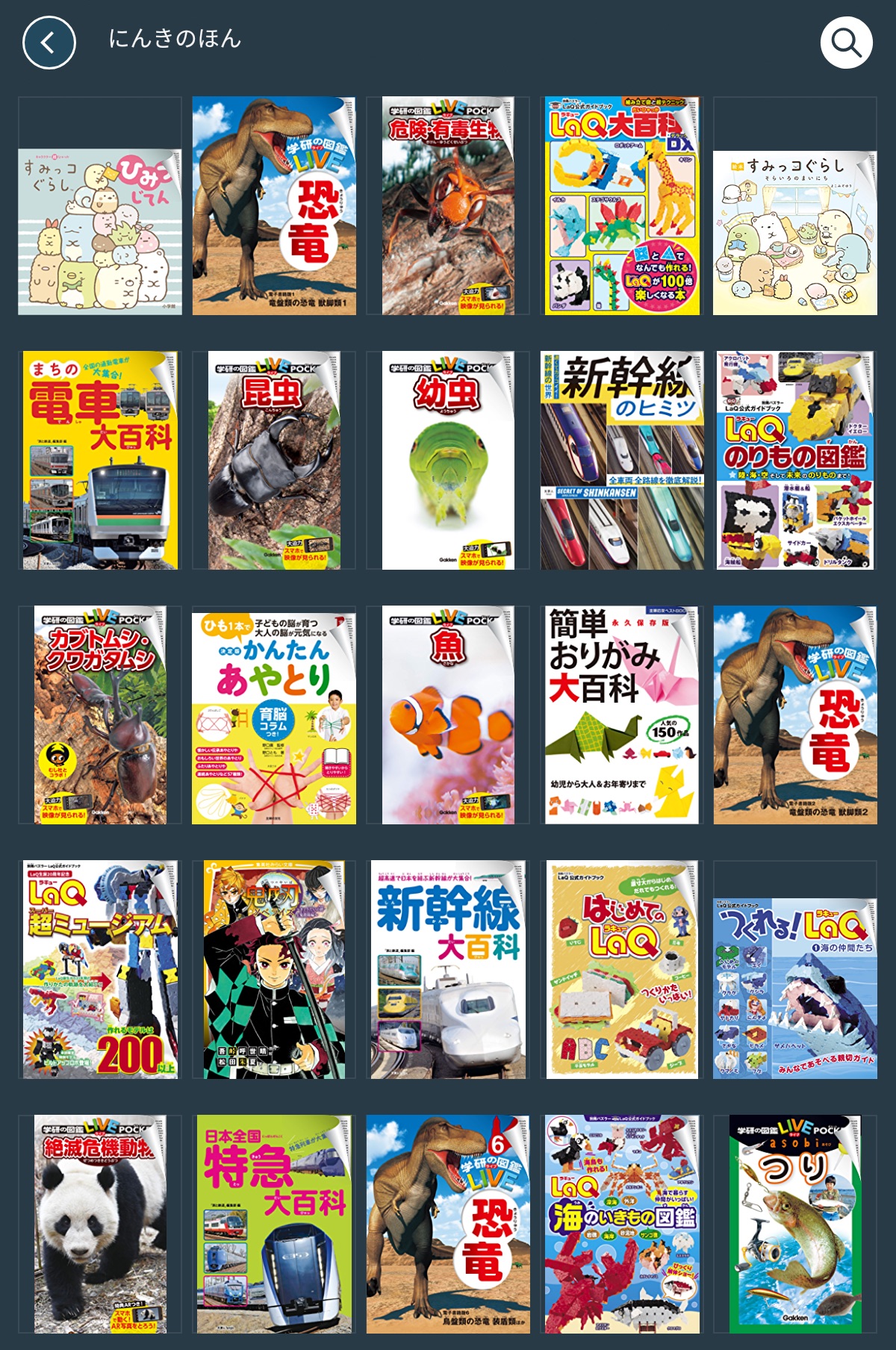This screenshot has height=1350, width=896.
Task: Open the すみっコぐらし ひみつじてん book
Action: (x=100, y=231)
